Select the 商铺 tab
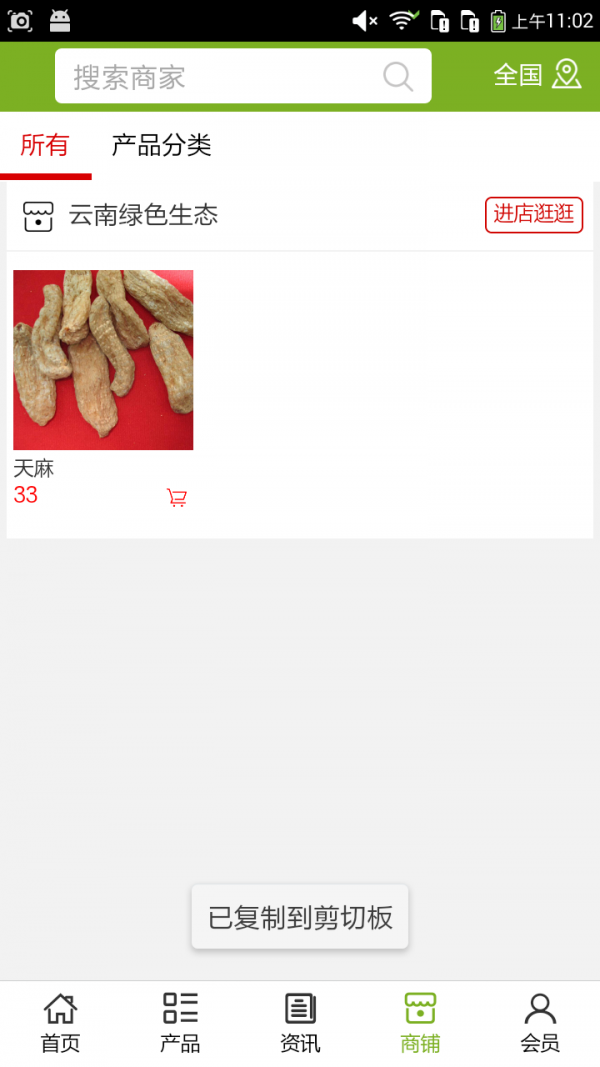The height and width of the screenshot is (1067, 600). click(420, 1022)
